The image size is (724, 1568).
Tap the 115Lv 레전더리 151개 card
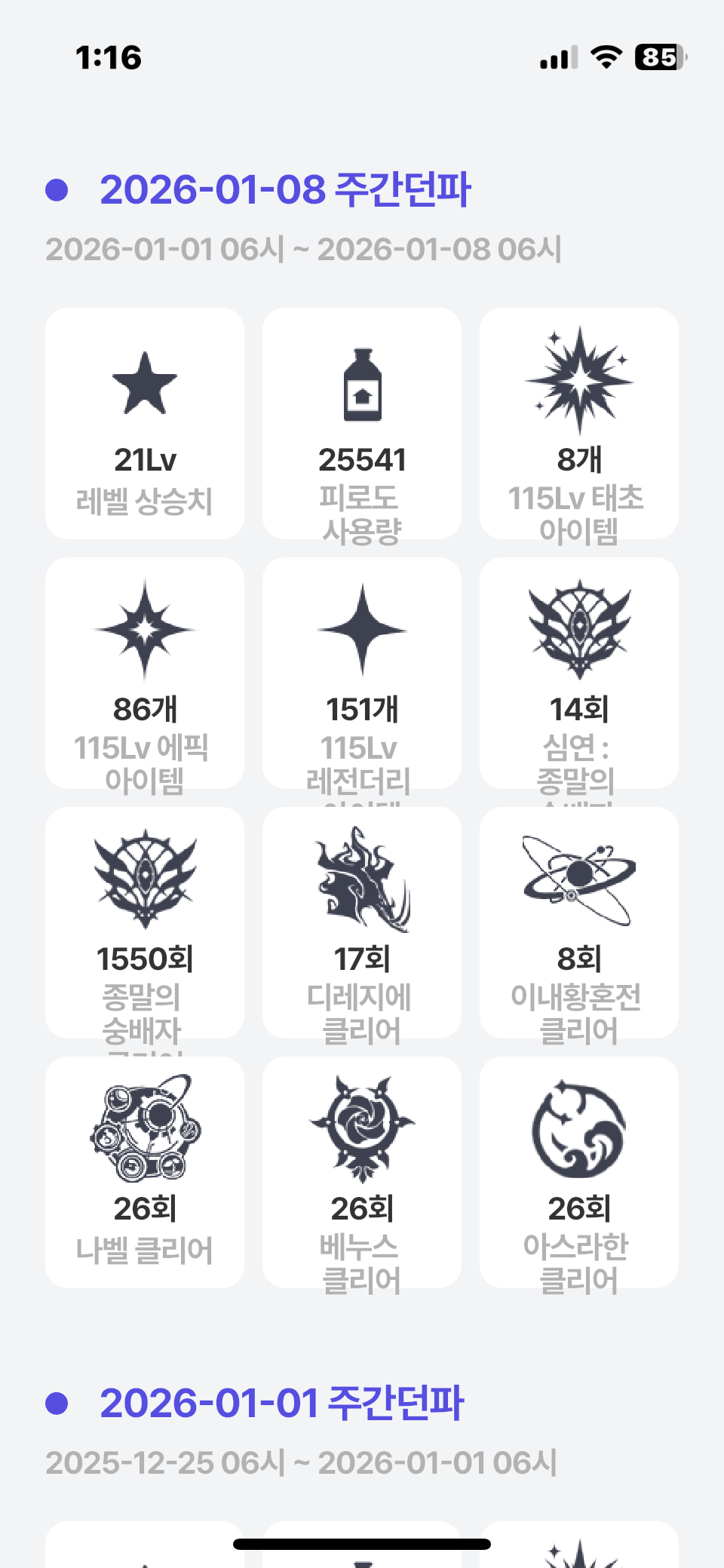pos(362,673)
